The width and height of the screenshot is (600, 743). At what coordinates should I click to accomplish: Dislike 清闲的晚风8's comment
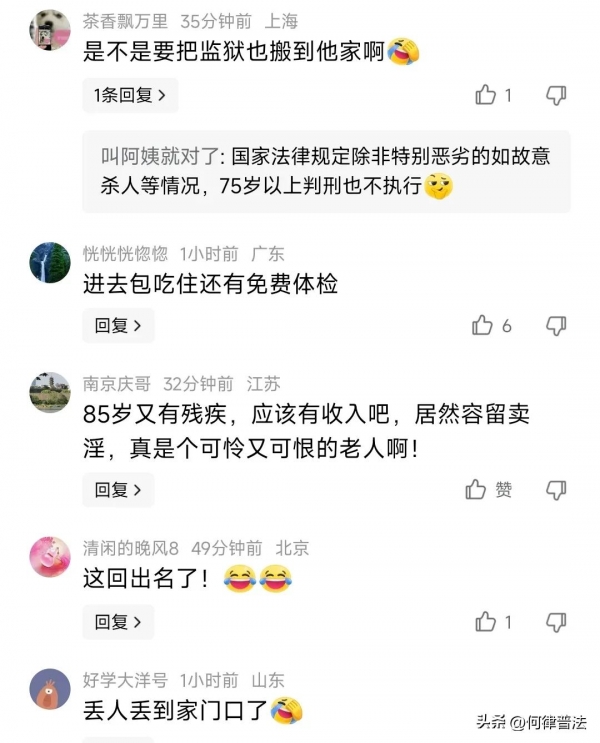coord(556,622)
